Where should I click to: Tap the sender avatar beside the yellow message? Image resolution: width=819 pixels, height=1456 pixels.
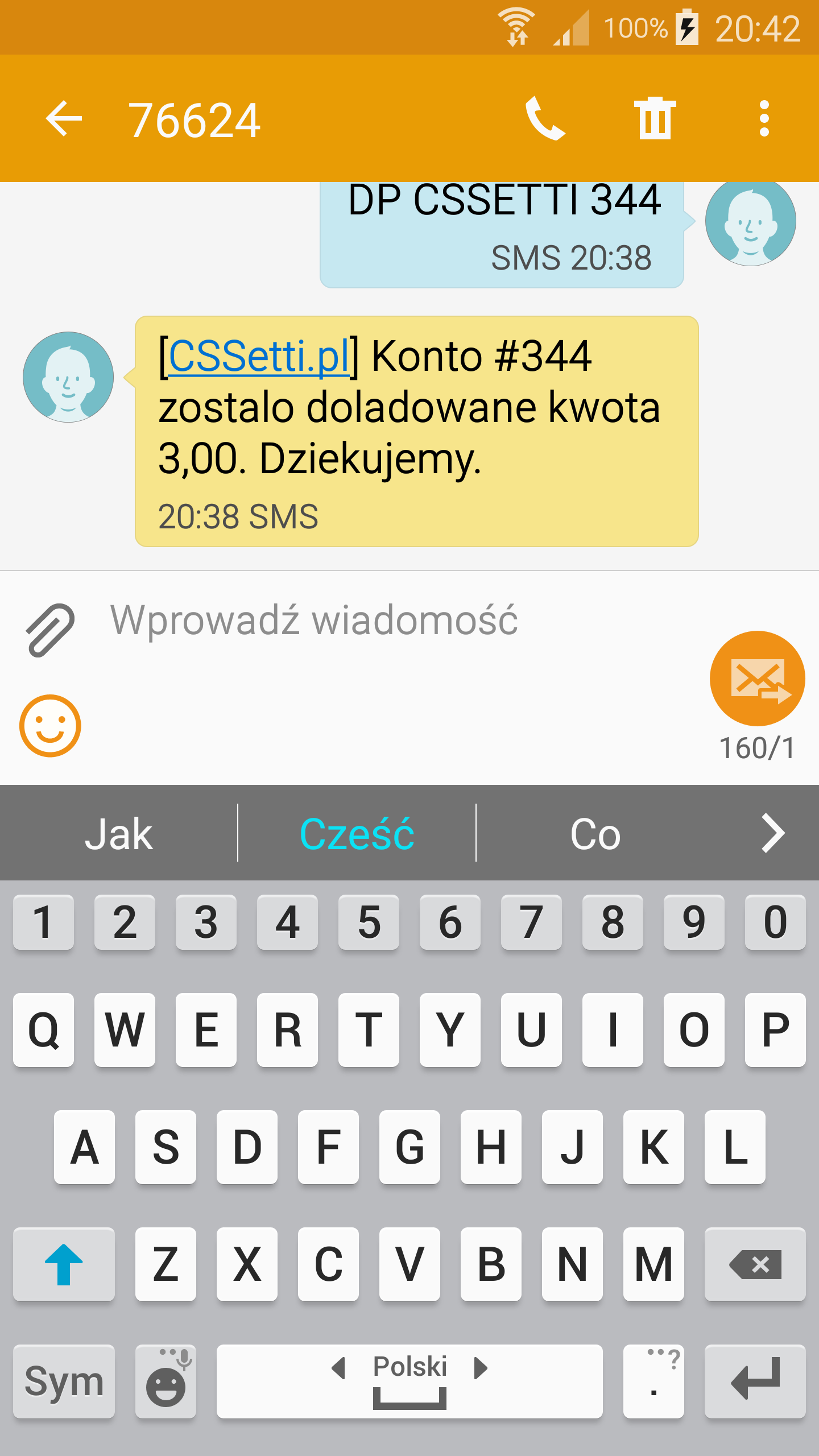(x=68, y=377)
